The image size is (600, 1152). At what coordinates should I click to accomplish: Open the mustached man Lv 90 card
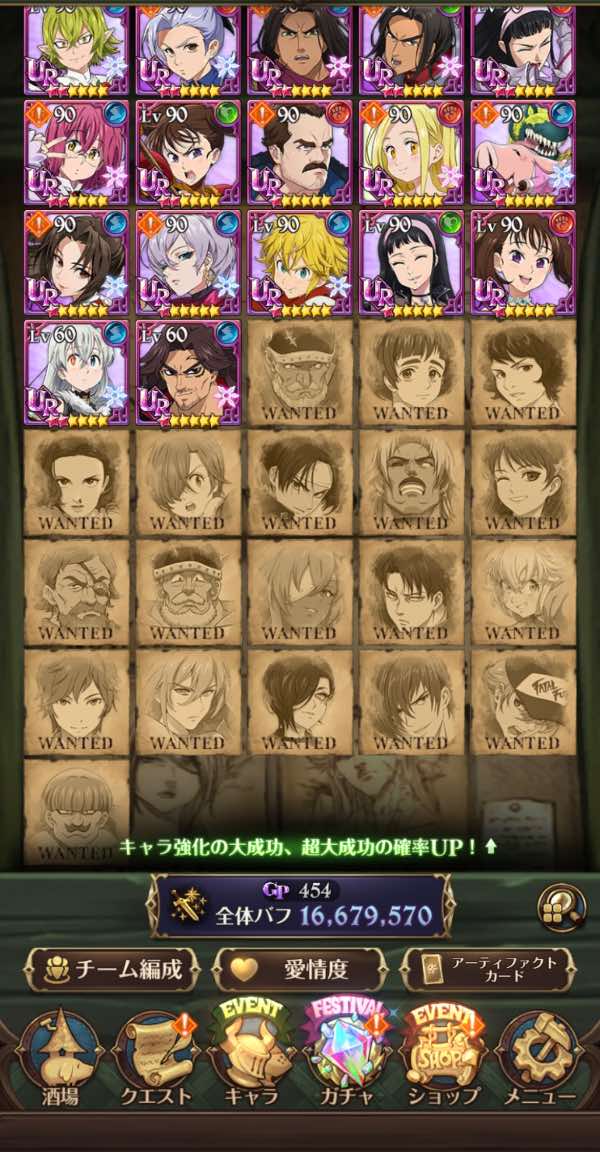(x=300, y=152)
